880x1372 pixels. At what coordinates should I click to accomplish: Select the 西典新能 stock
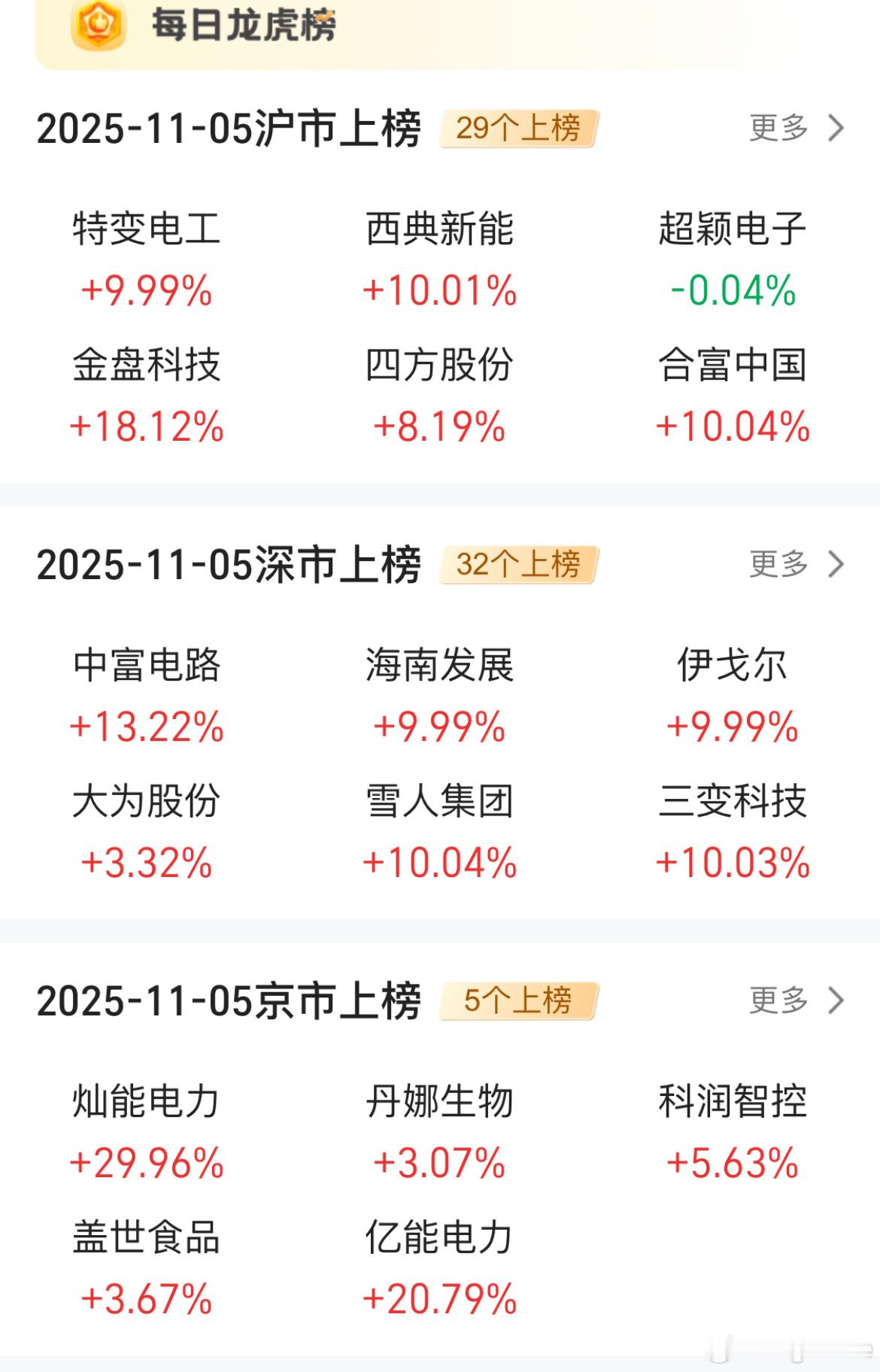[440, 260]
